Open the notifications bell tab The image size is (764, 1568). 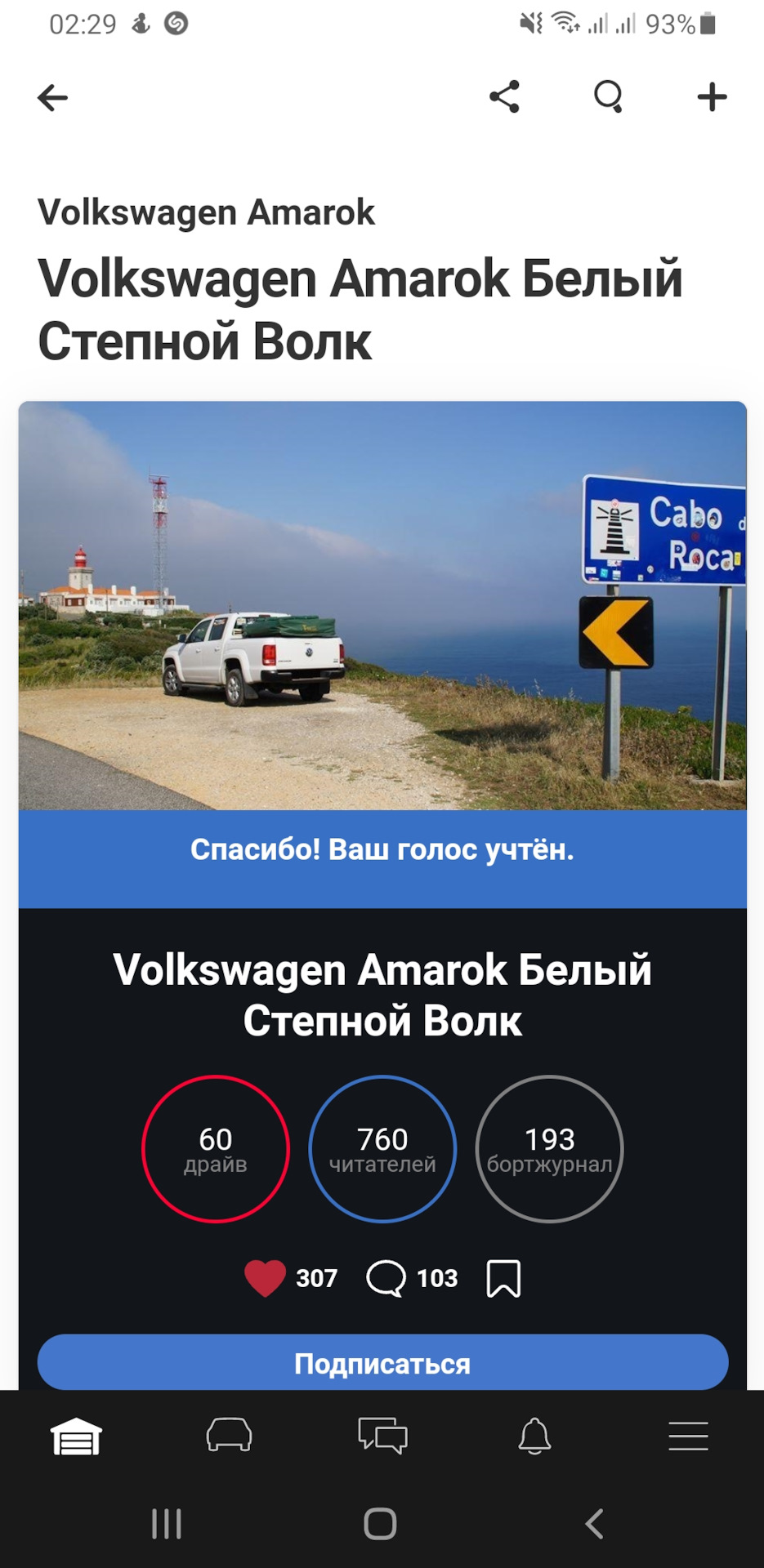[x=534, y=1437]
